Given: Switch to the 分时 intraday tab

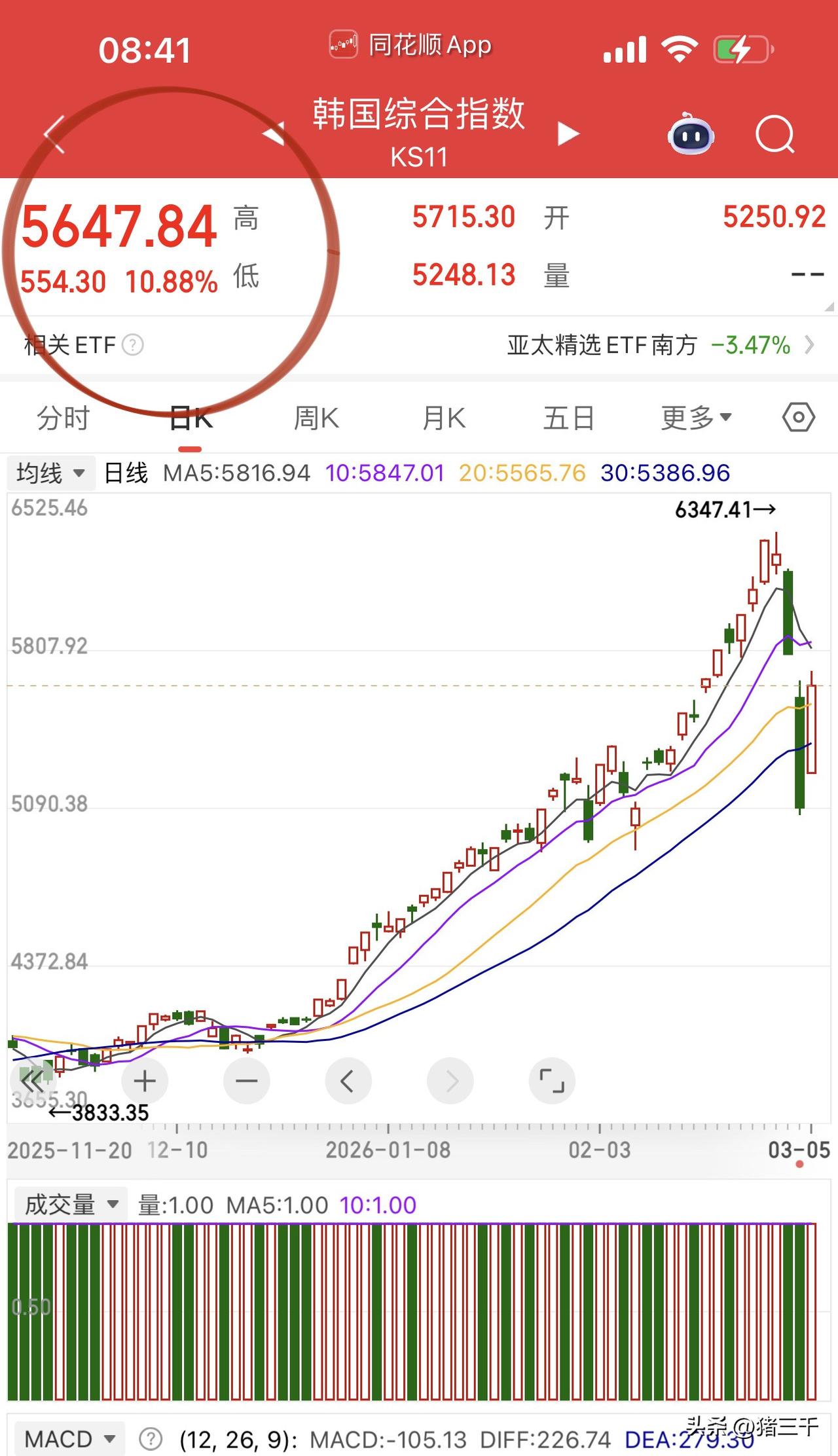Looking at the screenshot, I should (63, 418).
